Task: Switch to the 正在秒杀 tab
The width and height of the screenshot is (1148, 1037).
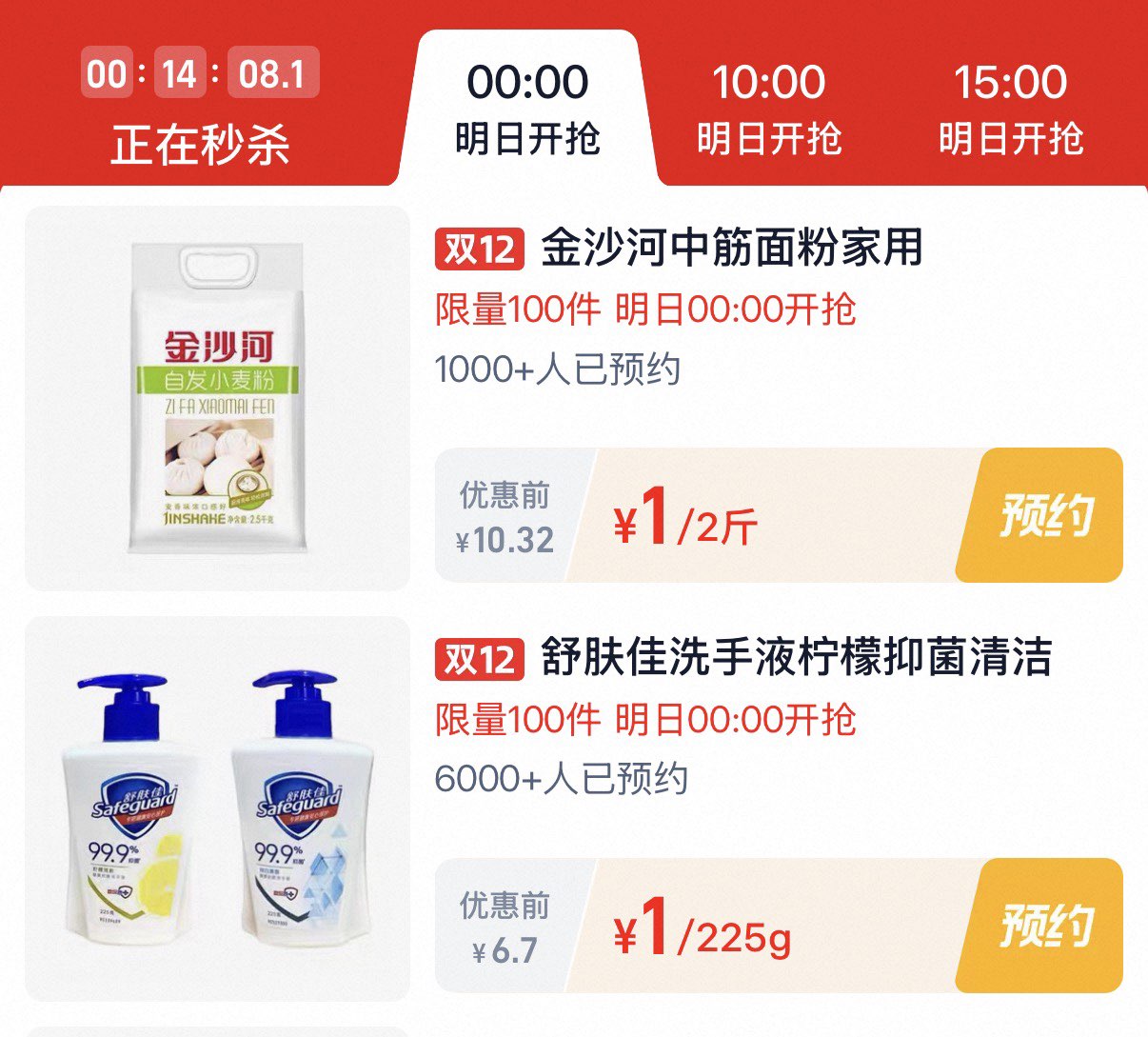Action: [x=200, y=110]
